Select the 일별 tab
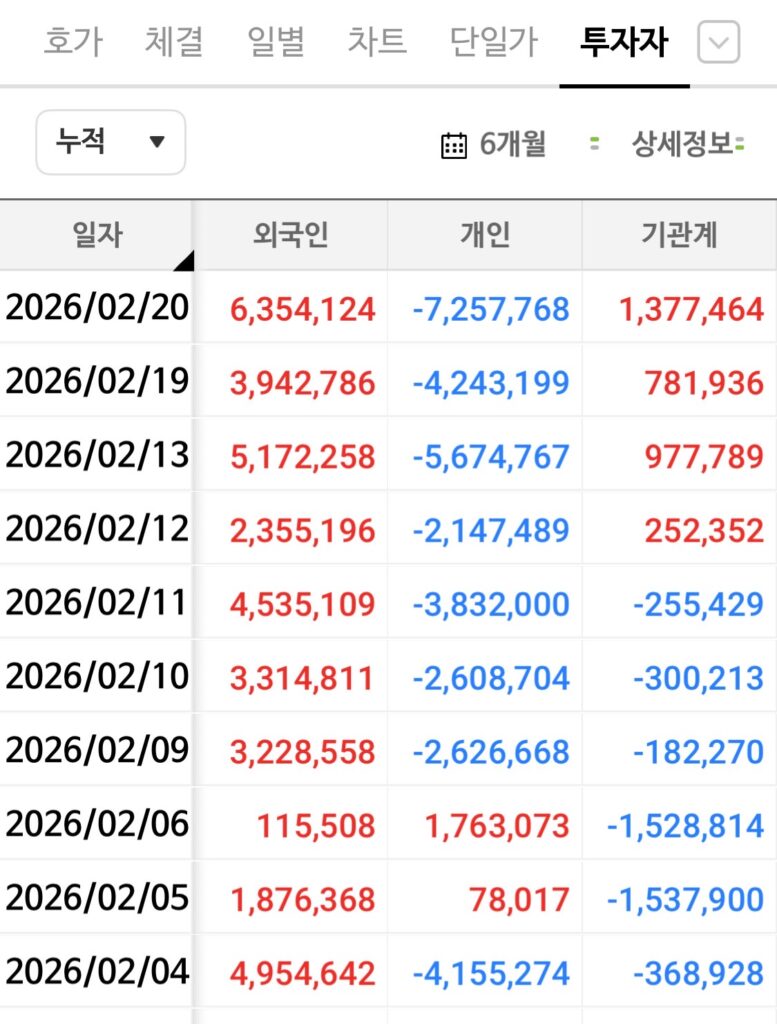Screen dimensions: 777x1024 276,43
